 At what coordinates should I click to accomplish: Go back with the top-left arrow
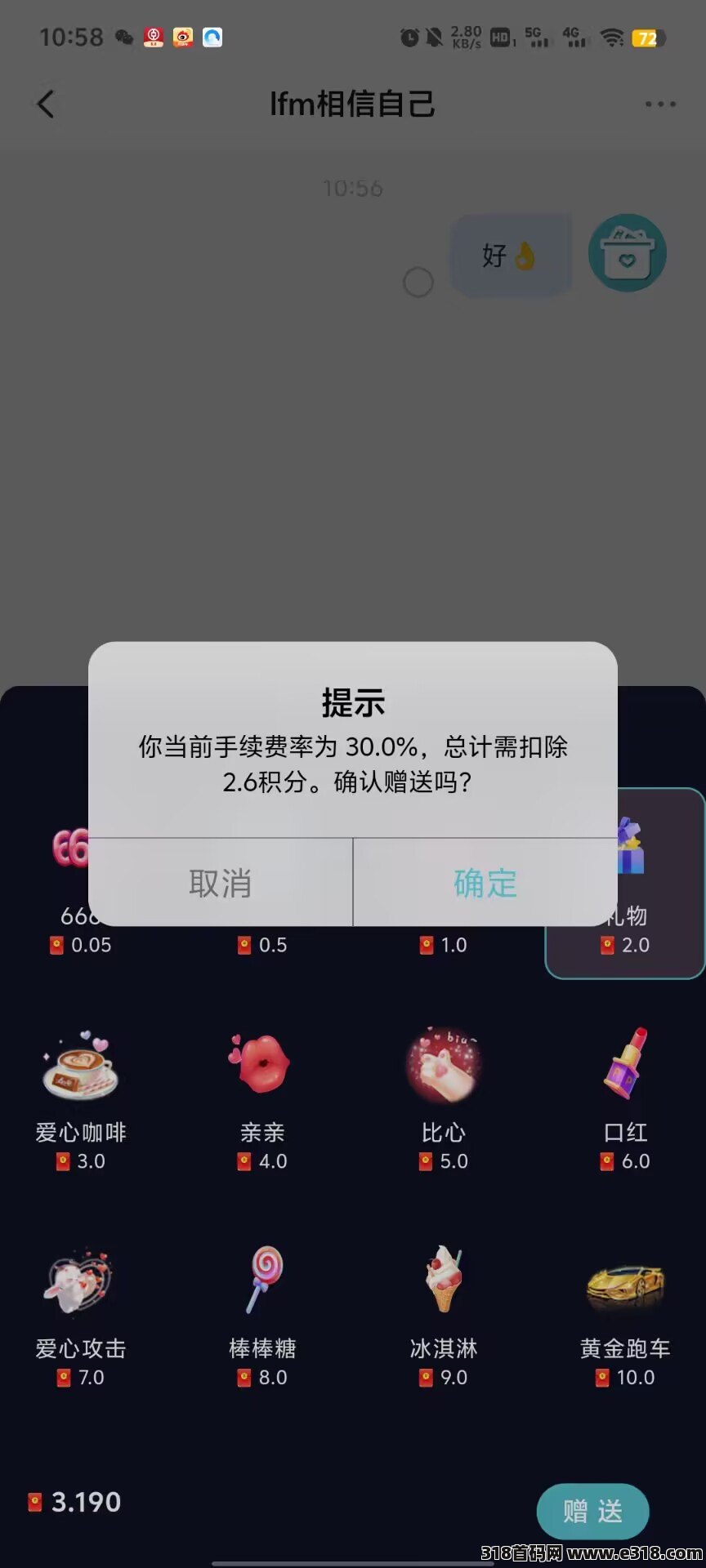click(46, 104)
